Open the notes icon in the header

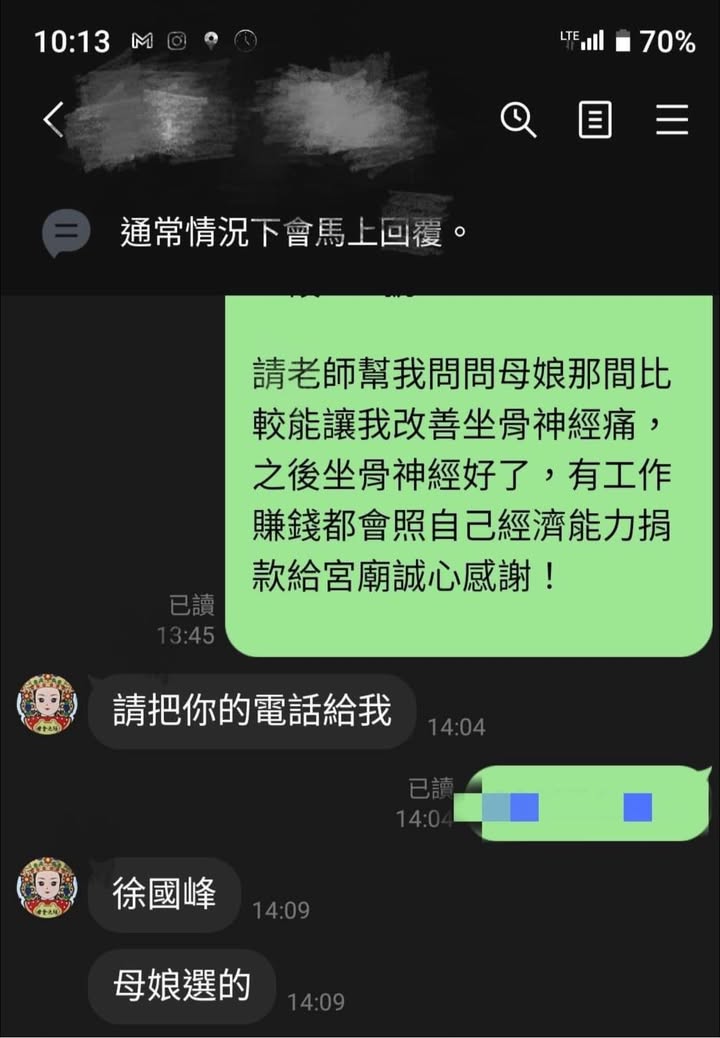click(x=595, y=121)
